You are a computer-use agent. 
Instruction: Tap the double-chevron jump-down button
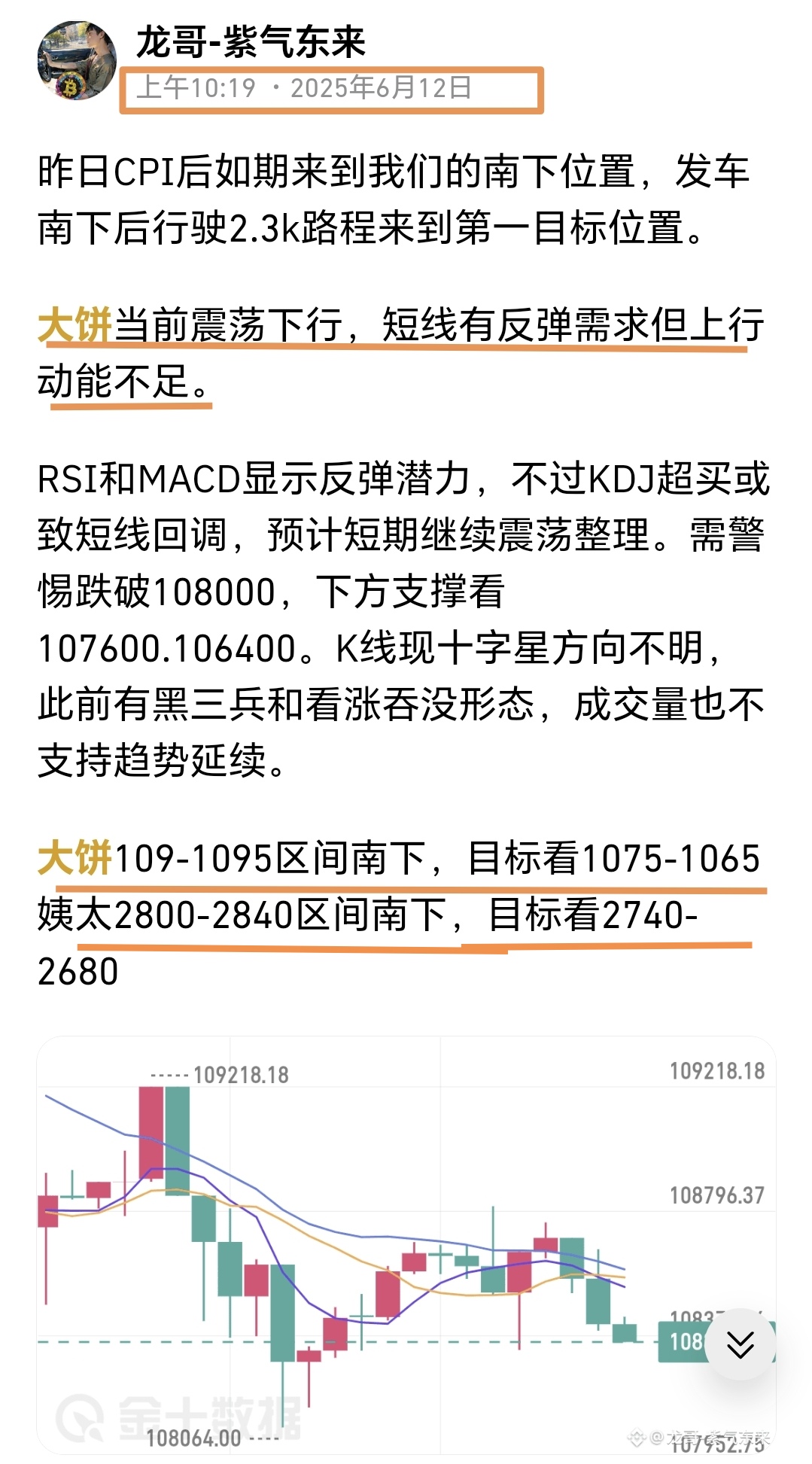[741, 1344]
